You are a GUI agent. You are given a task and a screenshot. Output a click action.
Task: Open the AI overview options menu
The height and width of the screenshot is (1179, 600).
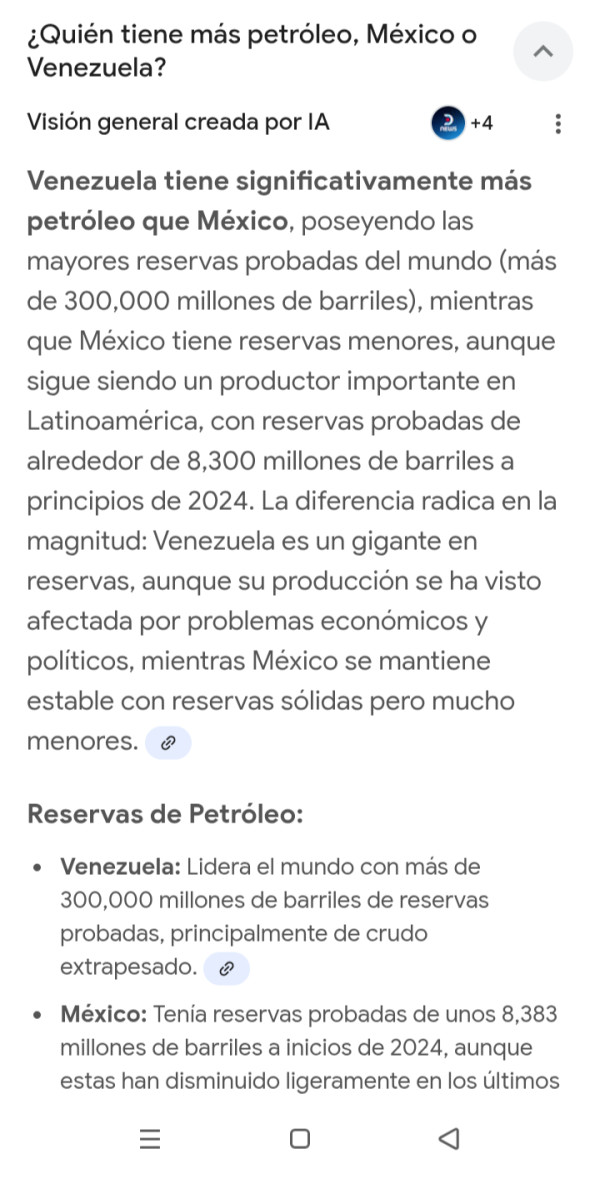tap(558, 124)
